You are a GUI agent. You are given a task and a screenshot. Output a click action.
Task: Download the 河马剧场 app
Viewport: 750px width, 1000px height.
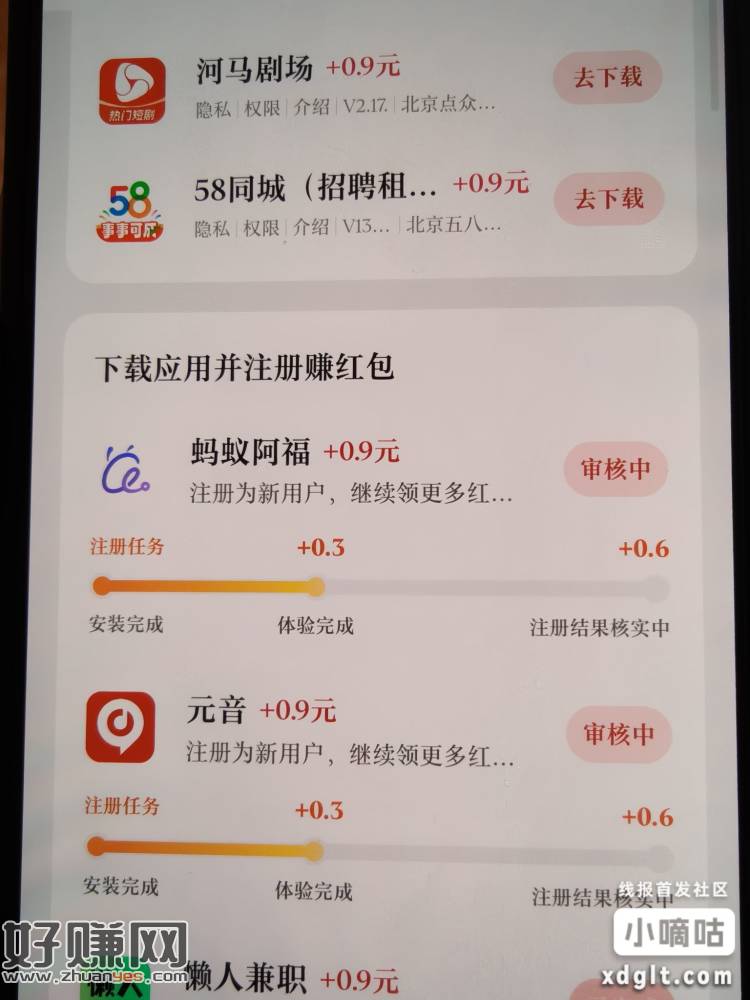tap(608, 77)
